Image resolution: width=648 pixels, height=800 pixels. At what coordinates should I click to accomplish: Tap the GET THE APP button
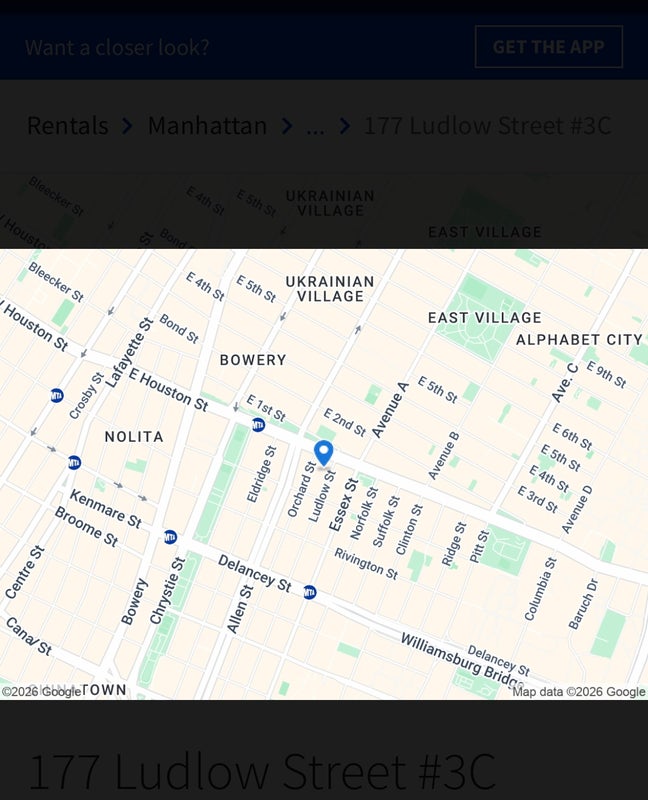pos(548,47)
